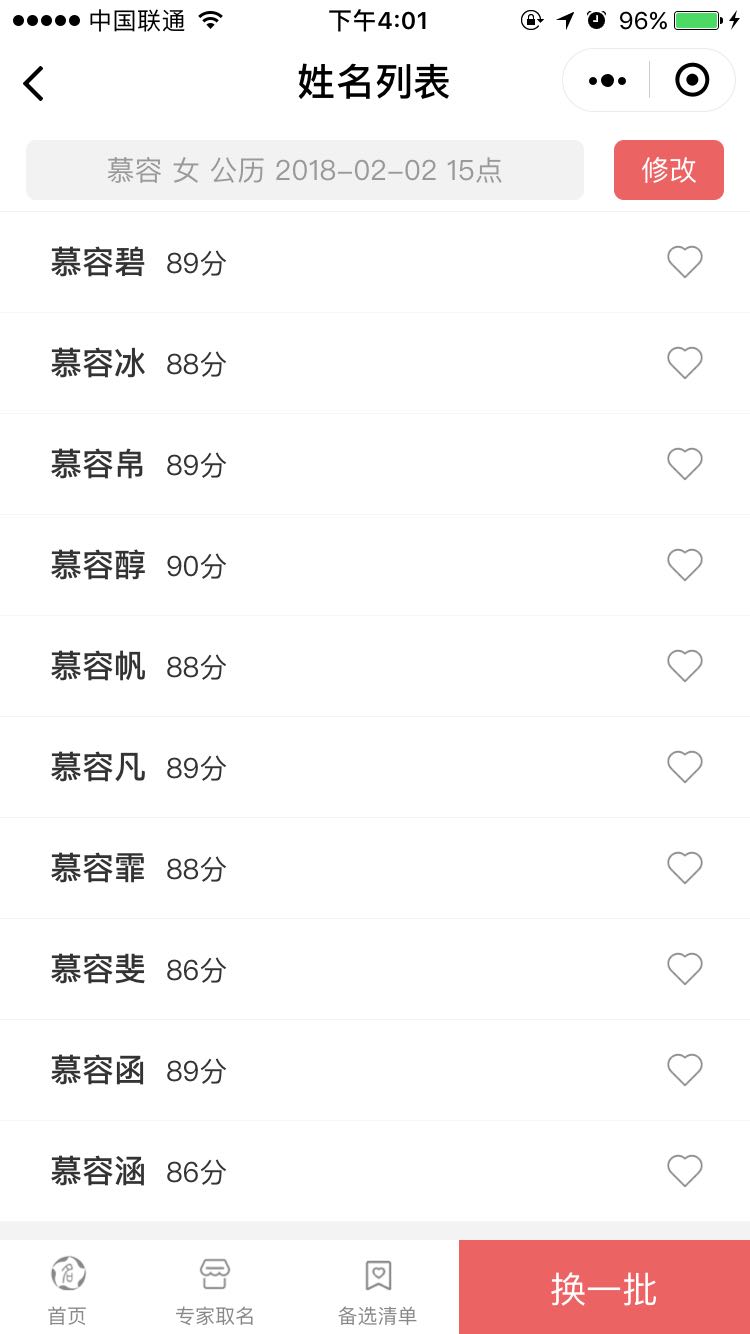Add 慕容帛 to favorites
This screenshot has height=1334, width=750.
coord(685,464)
